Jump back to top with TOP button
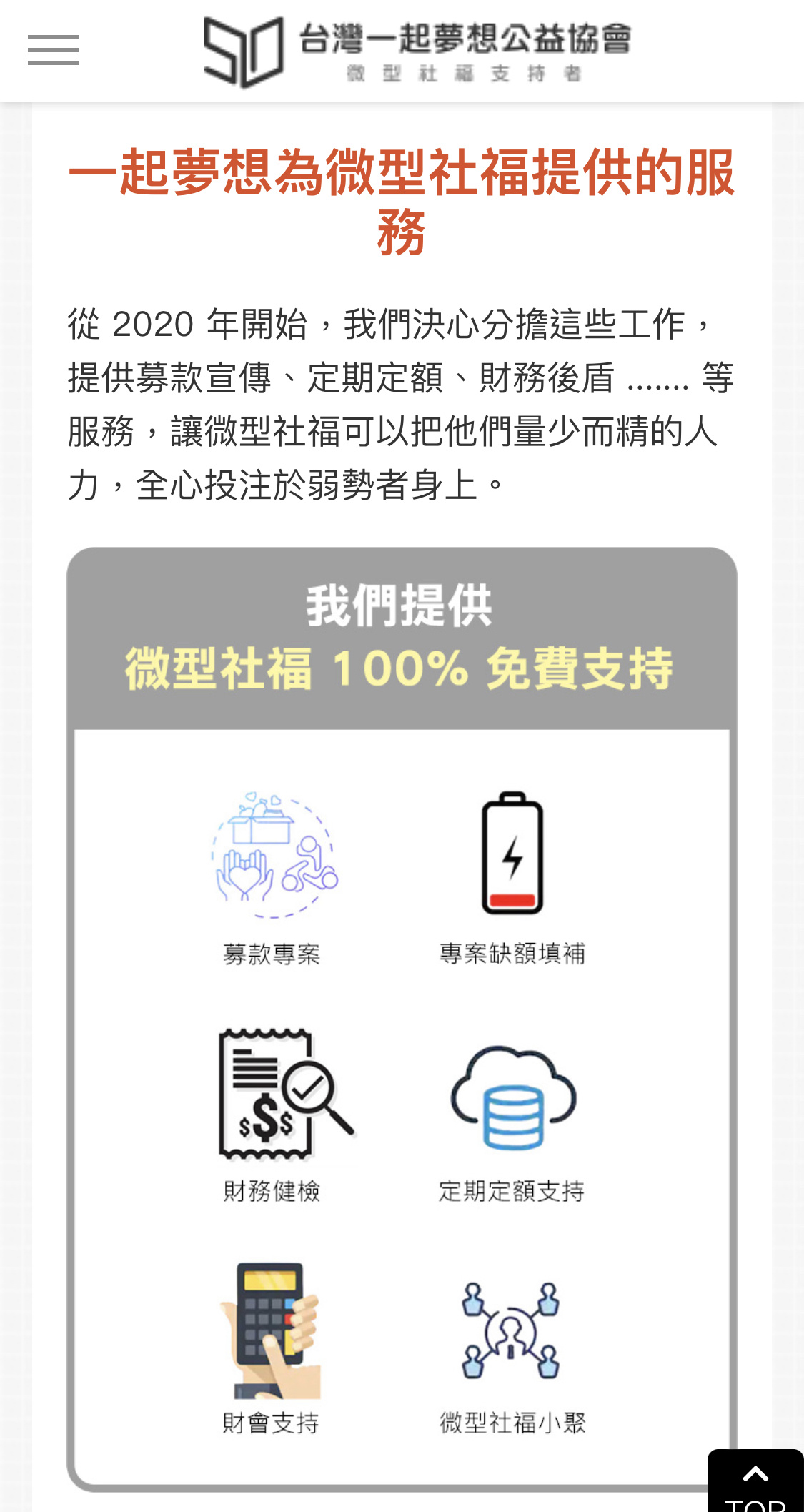This screenshot has height=1512, width=804. [x=755, y=1481]
